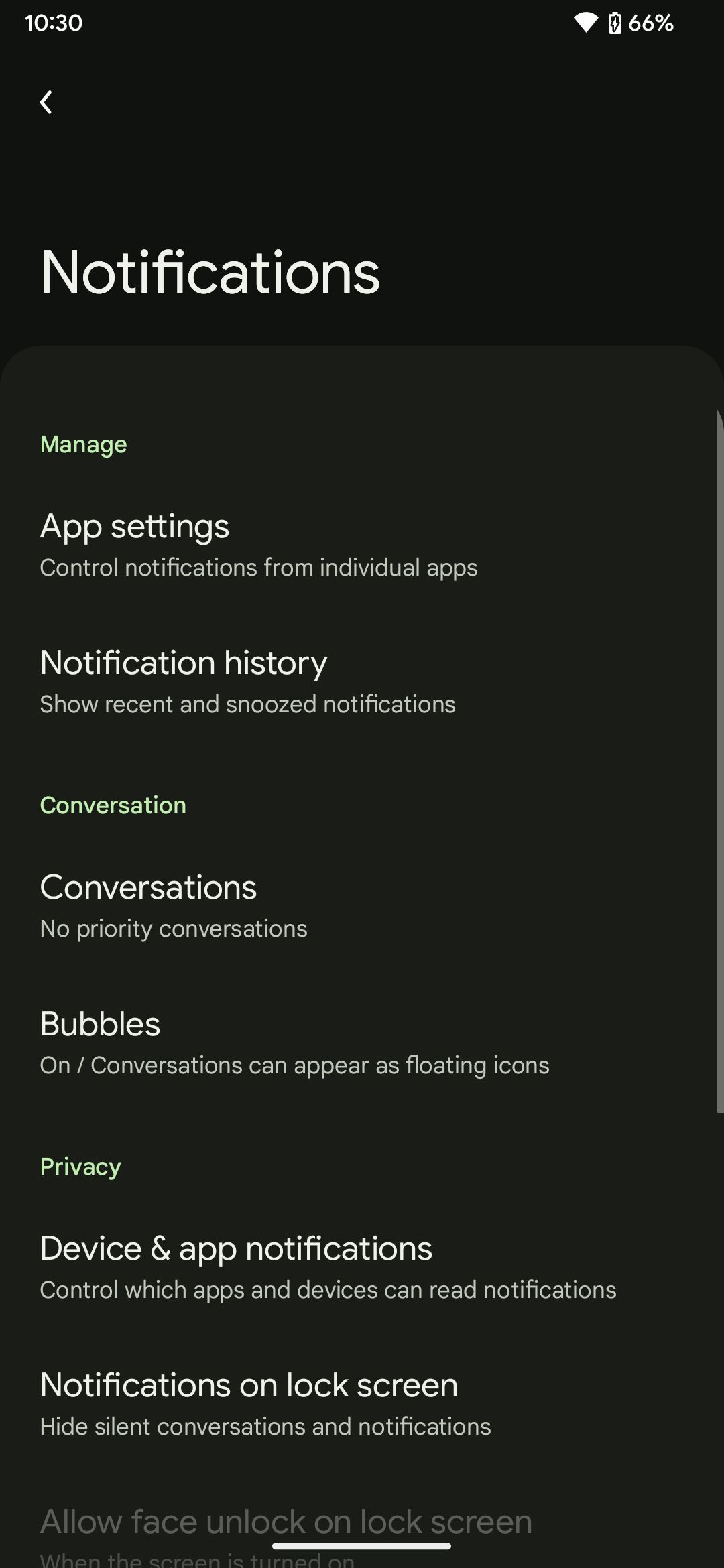724x1568 pixels.
Task: Tap the clock showing 10:30
Action: 54,23
